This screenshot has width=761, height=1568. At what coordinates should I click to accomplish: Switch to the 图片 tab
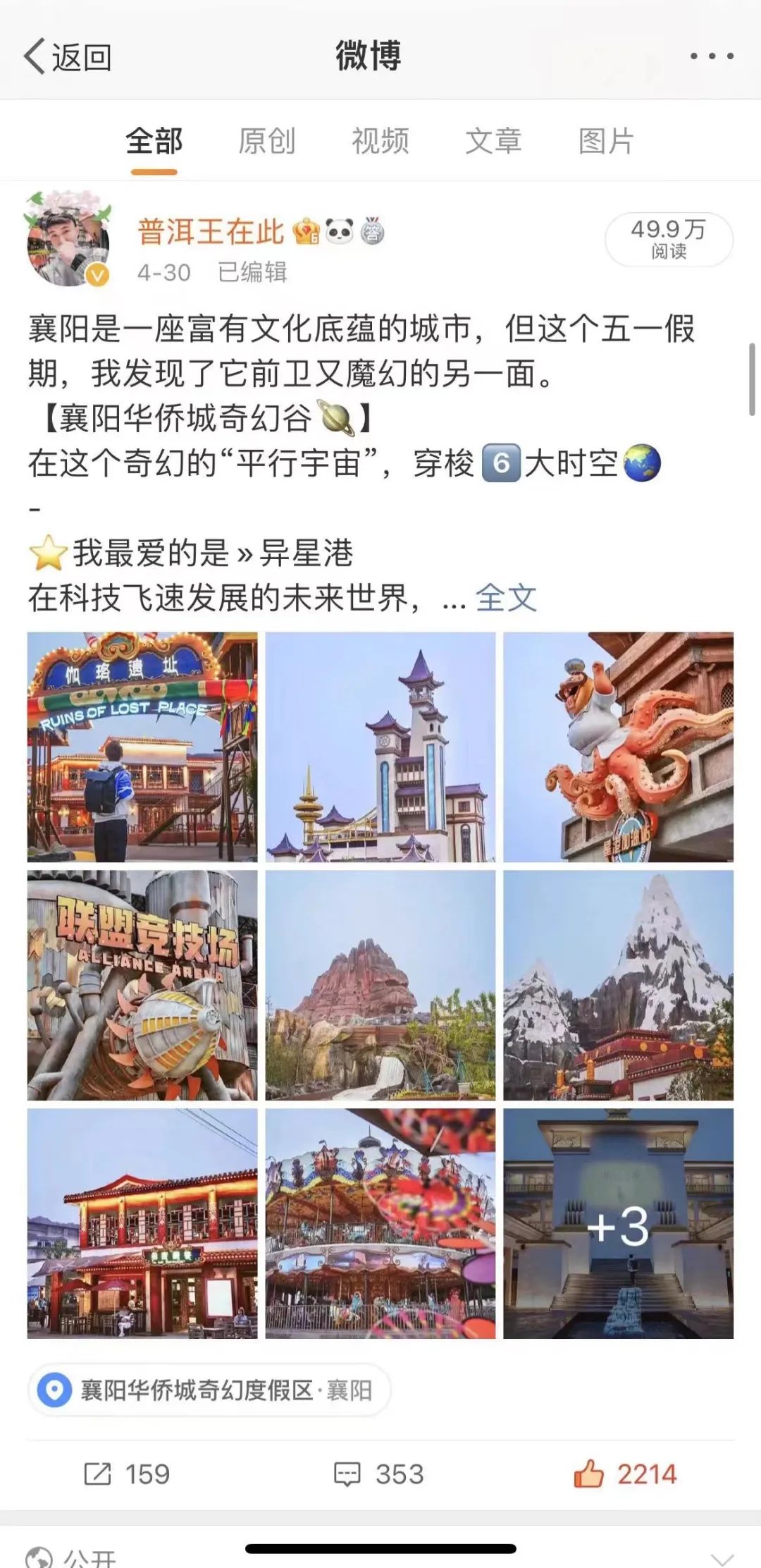pyautogui.click(x=606, y=141)
